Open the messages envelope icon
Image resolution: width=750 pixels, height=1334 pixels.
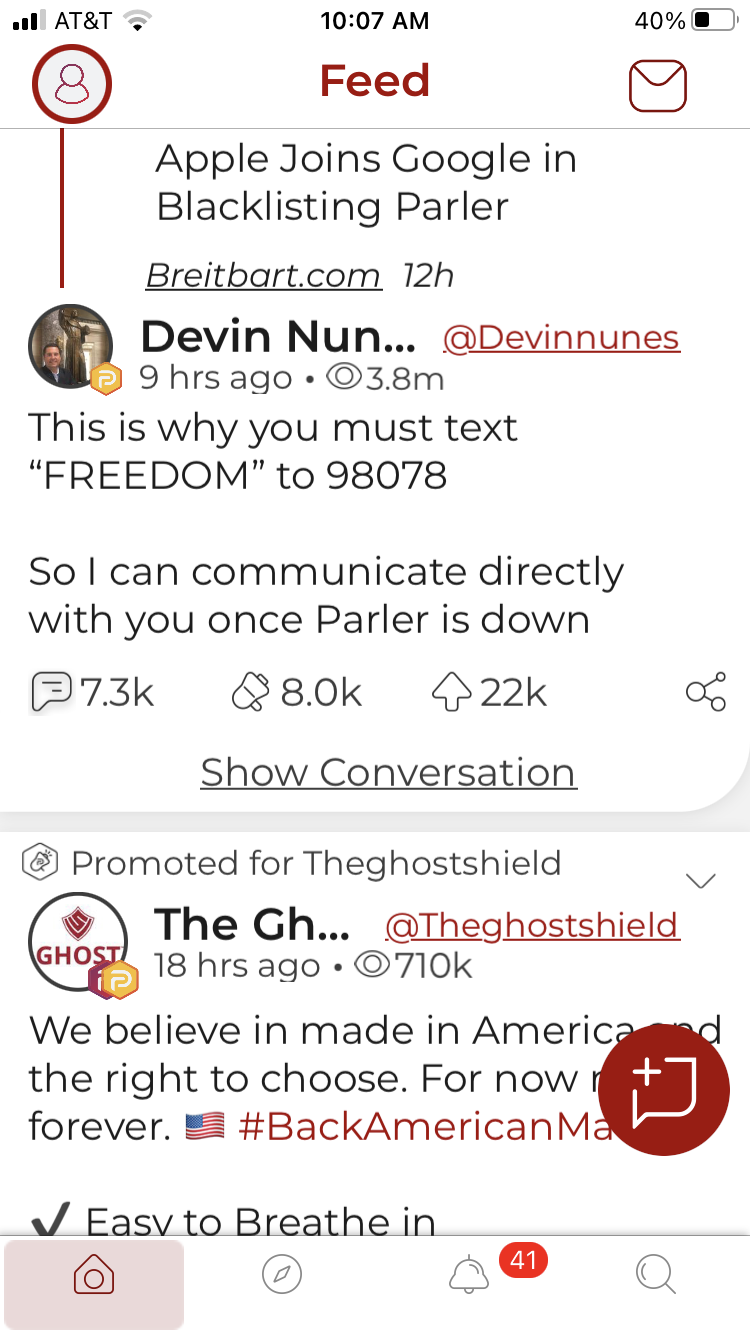(657, 85)
